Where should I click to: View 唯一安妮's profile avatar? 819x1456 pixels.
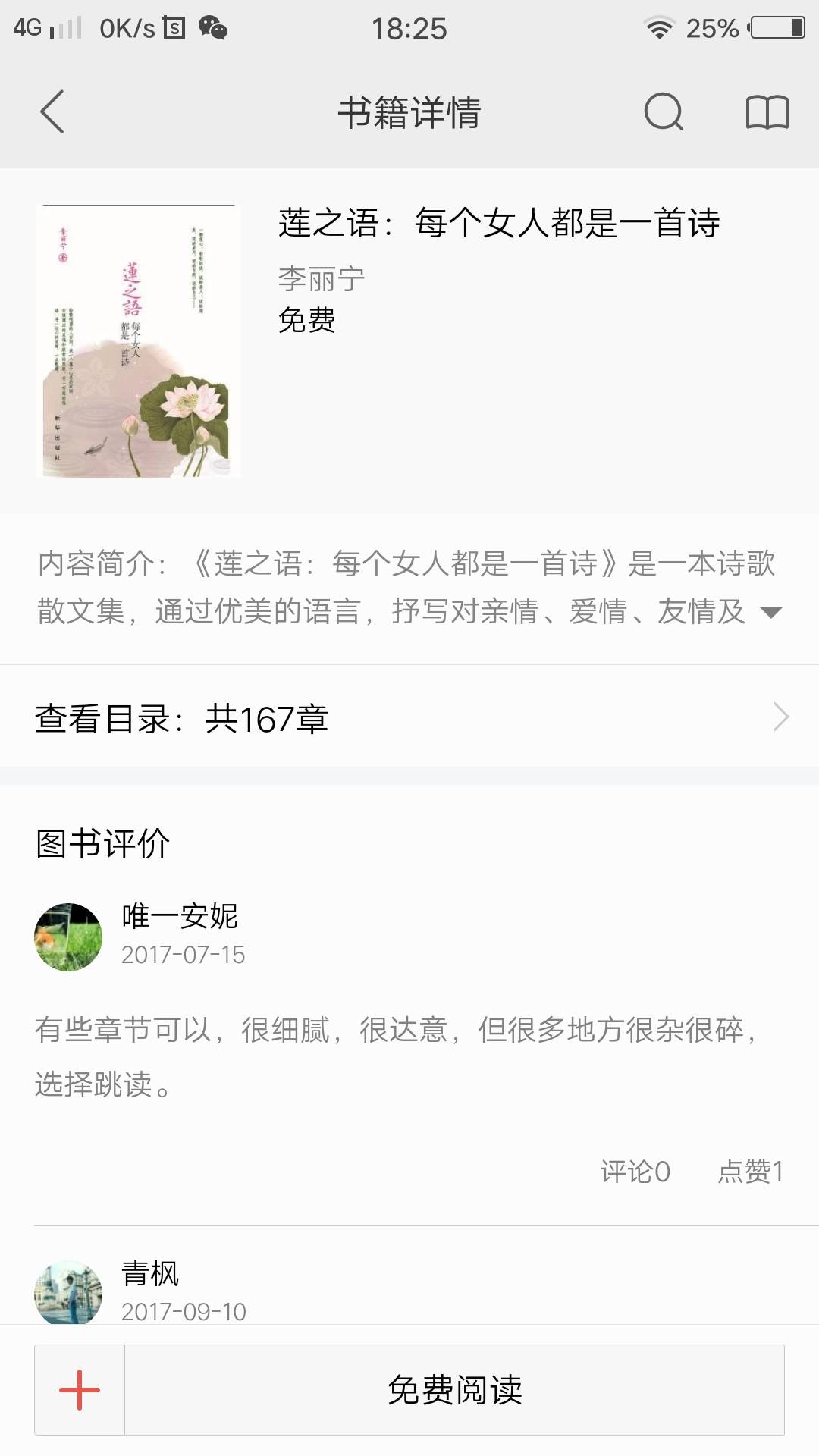coord(68,937)
